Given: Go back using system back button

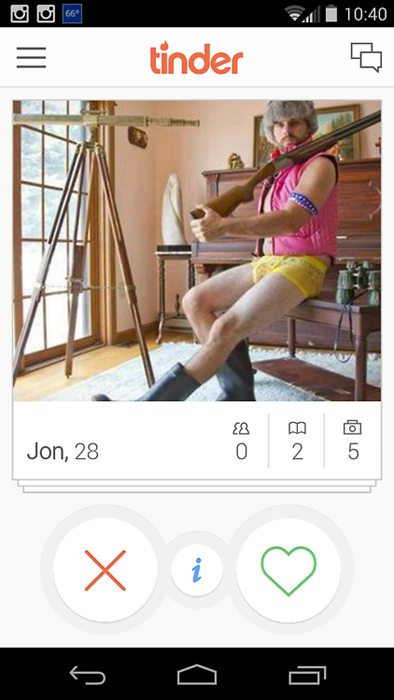Looking at the screenshot, I should (x=87, y=675).
